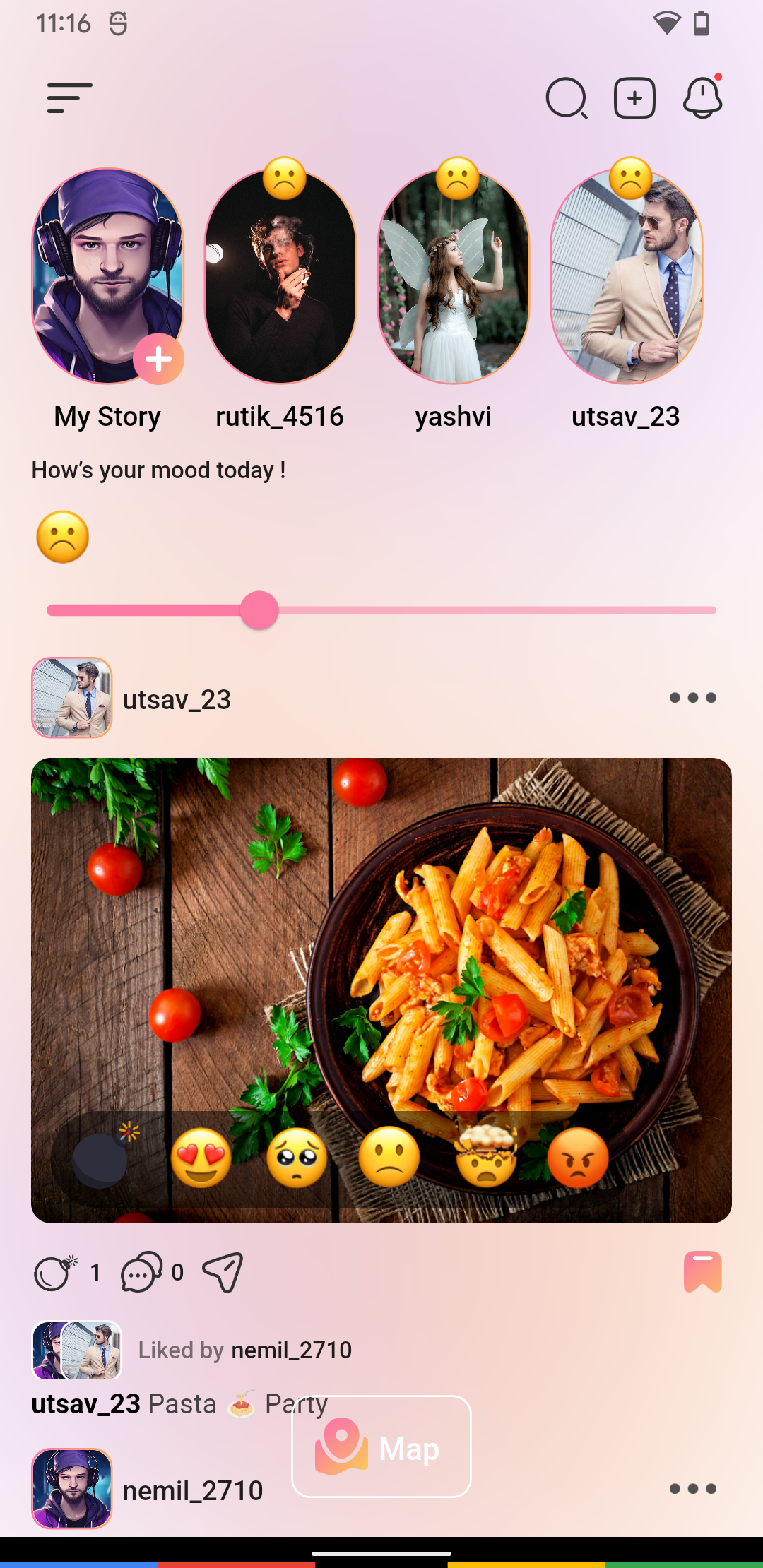React with mind-blown emoji on pasta post
The image size is (763, 1568).
[x=486, y=1156]
